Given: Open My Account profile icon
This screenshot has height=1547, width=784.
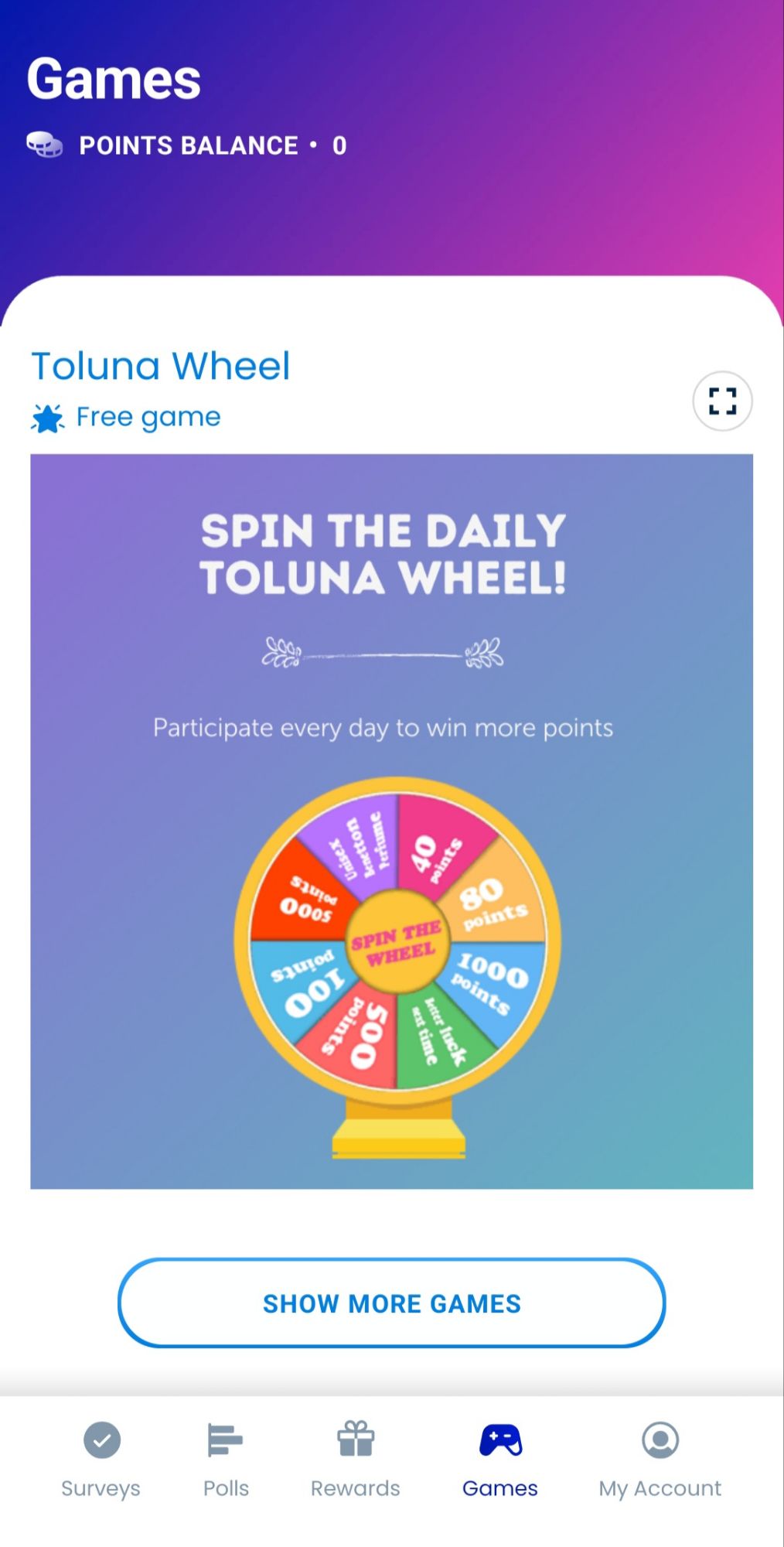Looking at the screenshot, I should point(659,1441).
